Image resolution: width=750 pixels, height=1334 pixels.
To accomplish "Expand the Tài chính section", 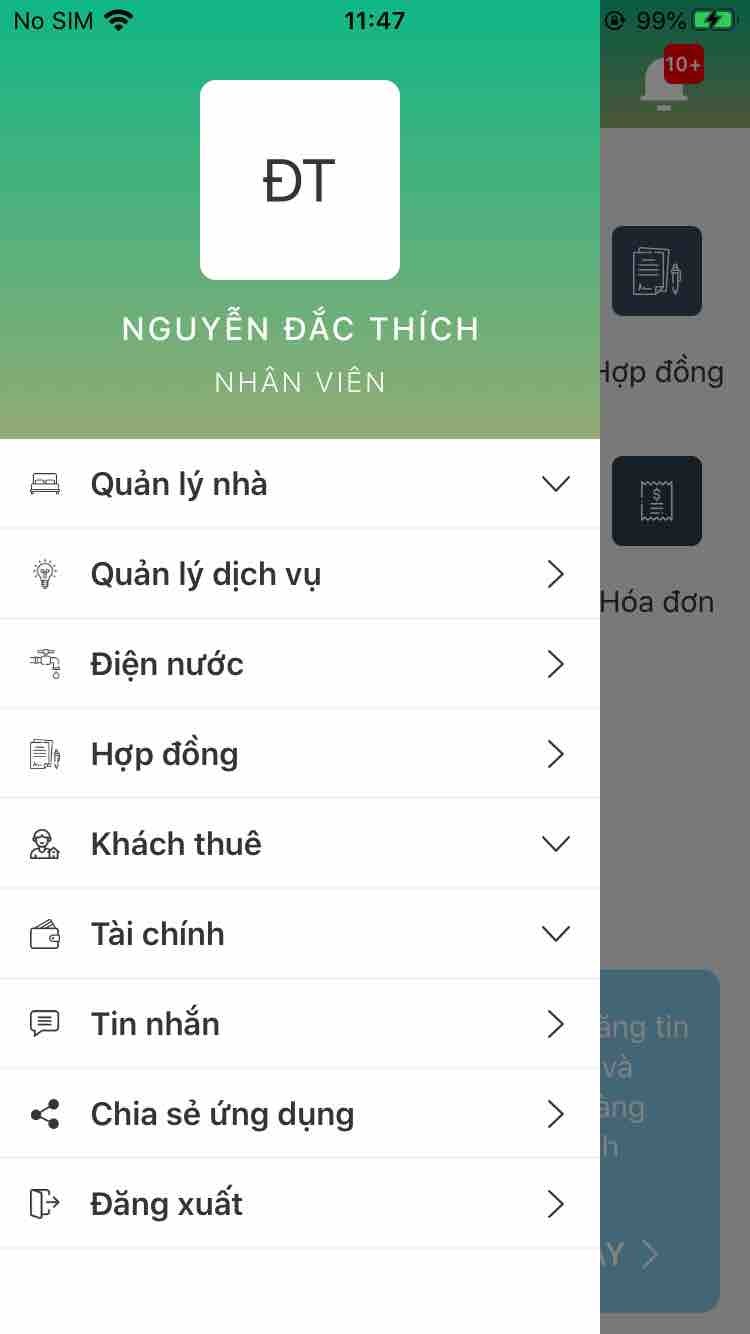I will (x=300, y=934).
